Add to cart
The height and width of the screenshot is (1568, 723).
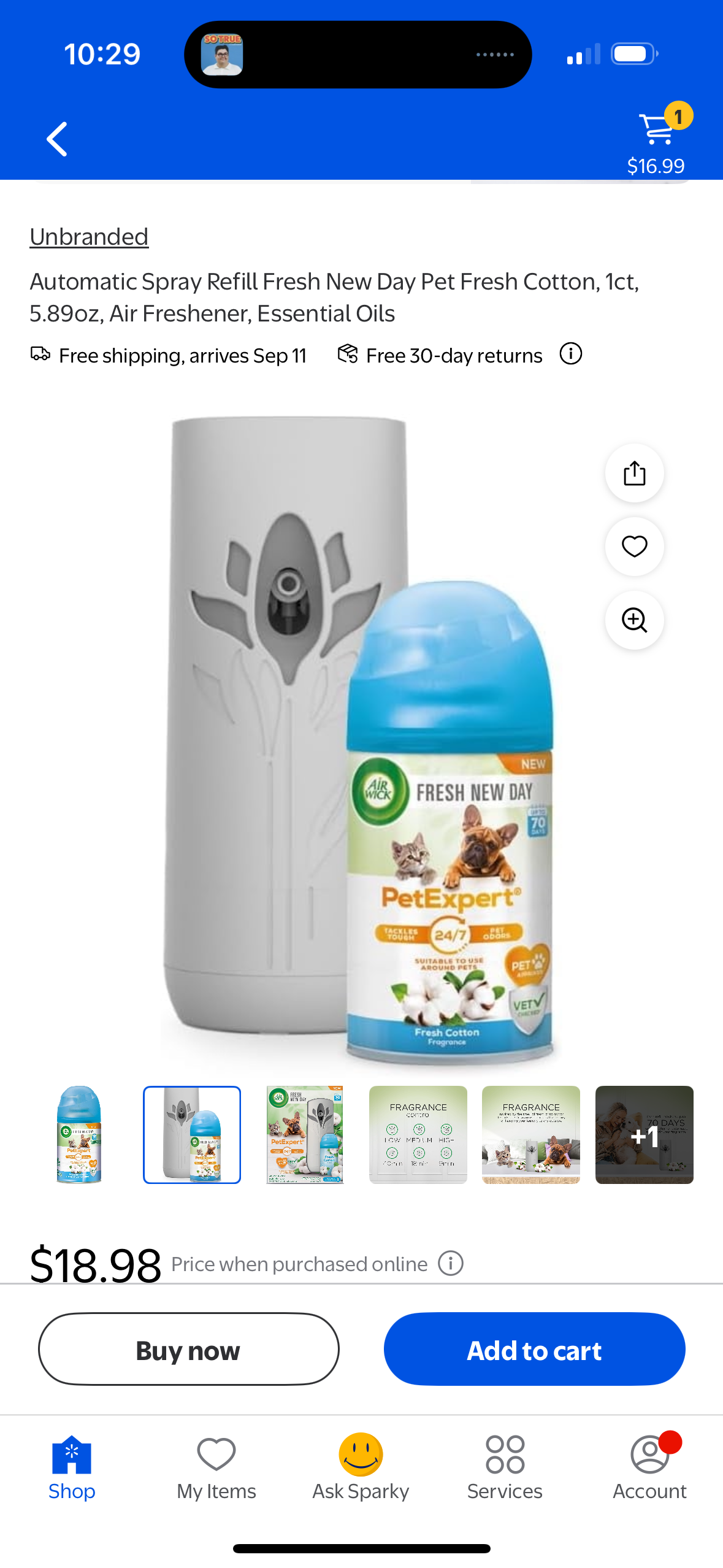click(534, 1349)
